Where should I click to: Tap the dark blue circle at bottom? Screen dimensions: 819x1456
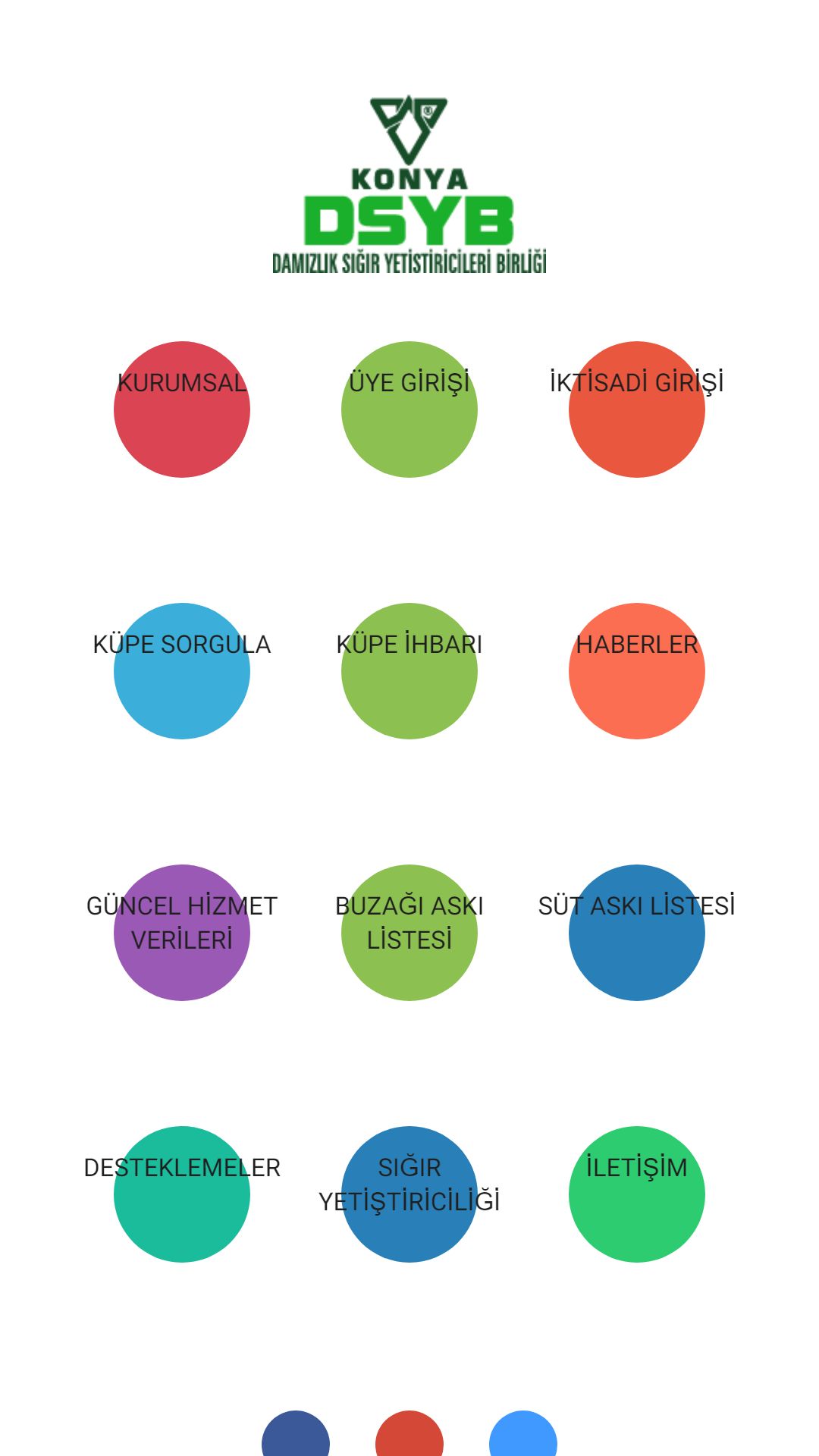pyautogui.click(x=296, y=1435)
